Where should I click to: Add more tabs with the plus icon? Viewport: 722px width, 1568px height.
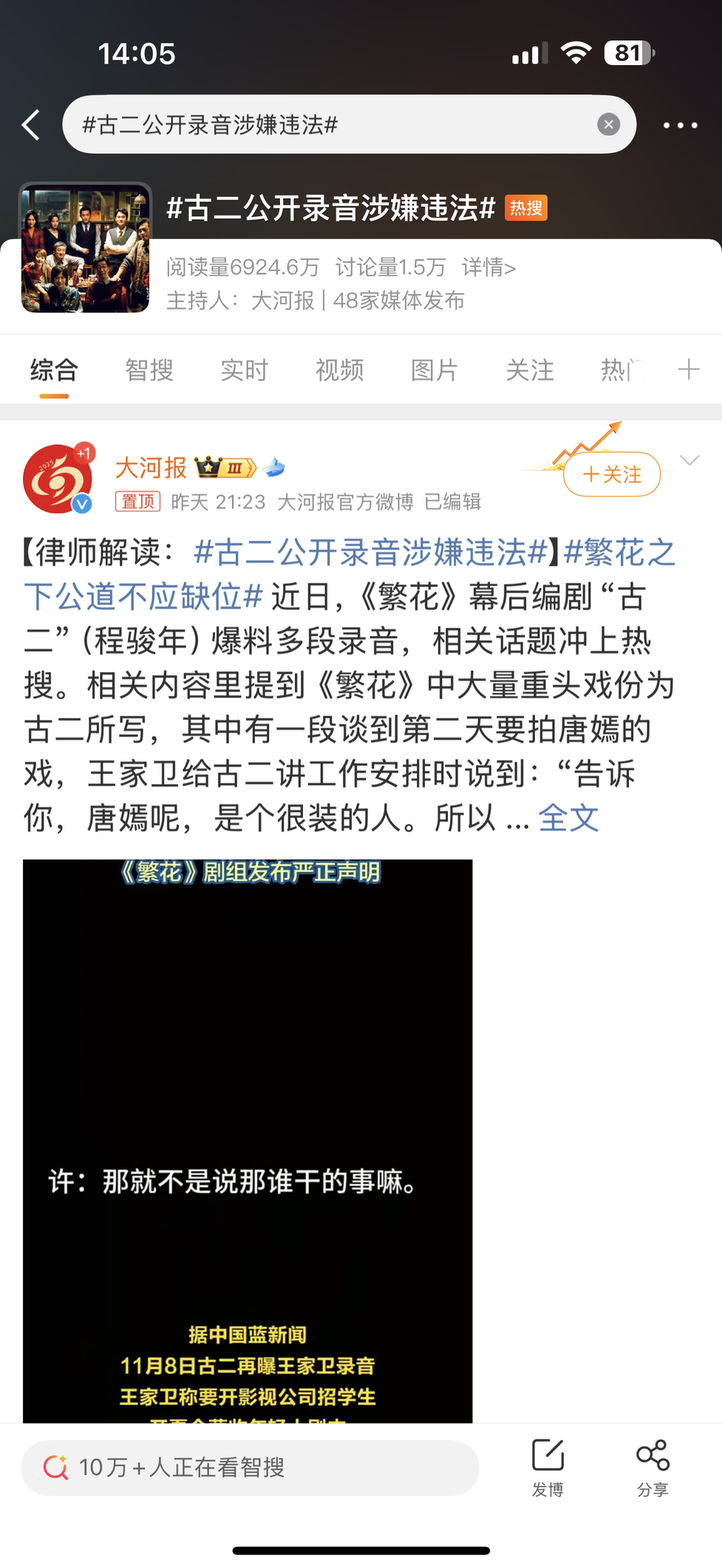click(688, 369)
